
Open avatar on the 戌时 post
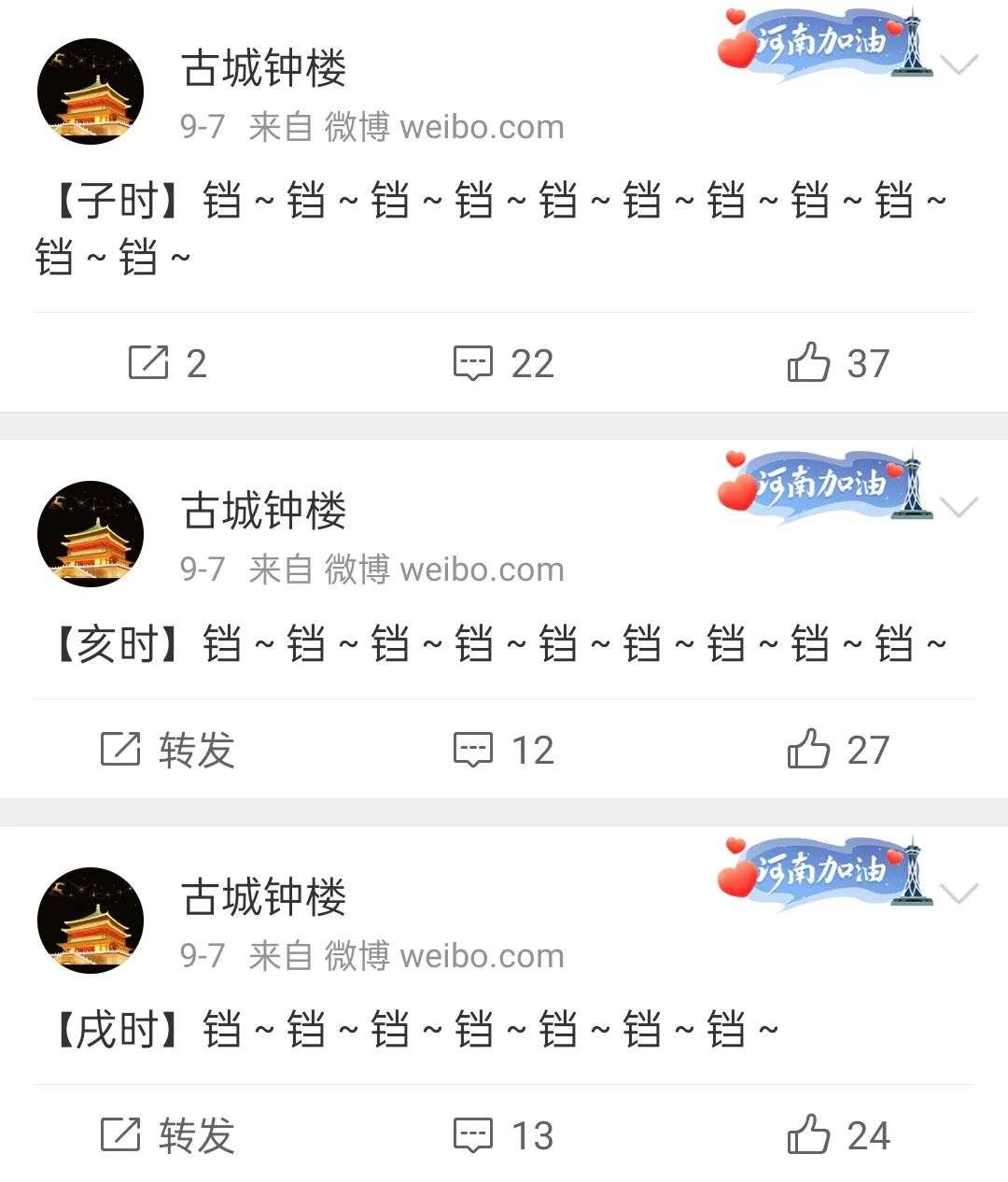(91, 921)
